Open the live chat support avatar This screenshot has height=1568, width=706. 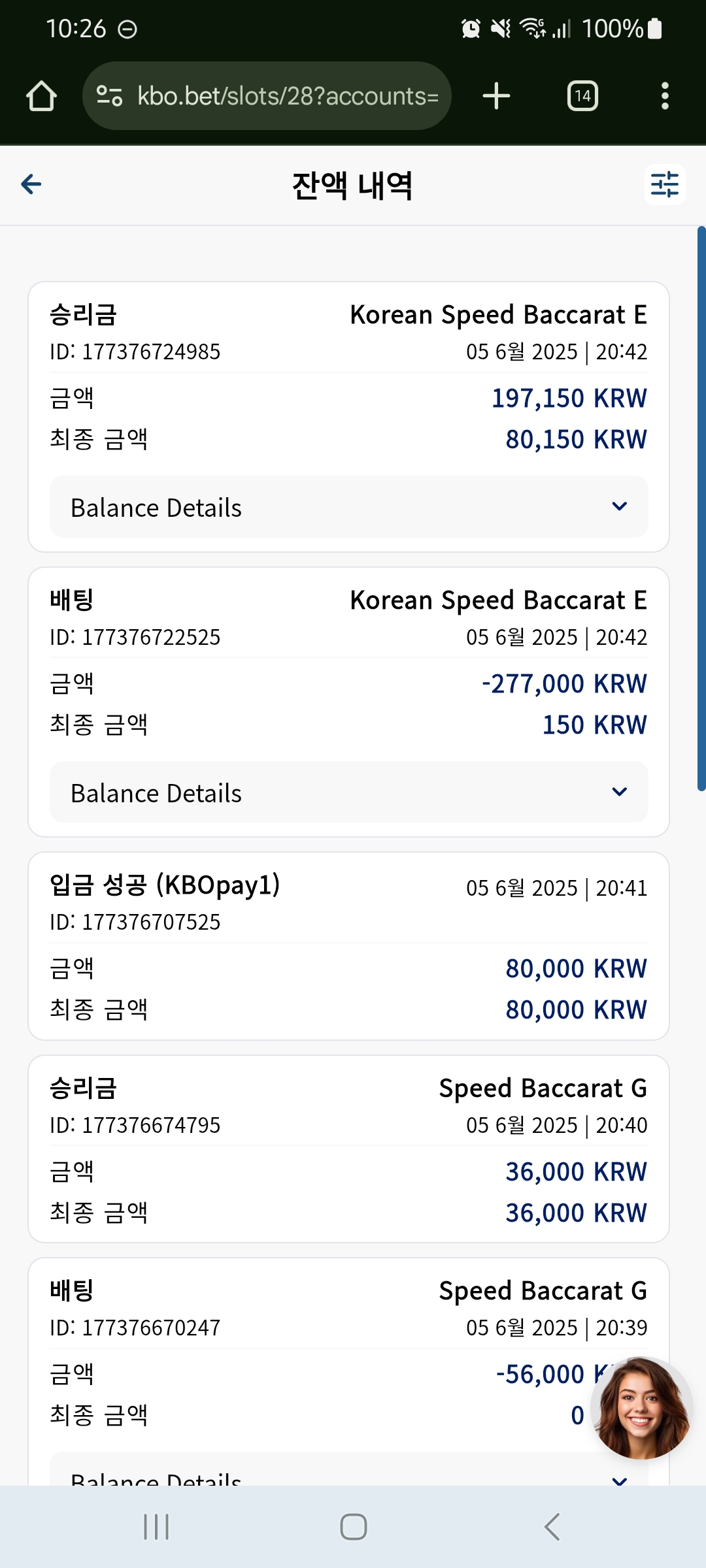click(641, 1408)
